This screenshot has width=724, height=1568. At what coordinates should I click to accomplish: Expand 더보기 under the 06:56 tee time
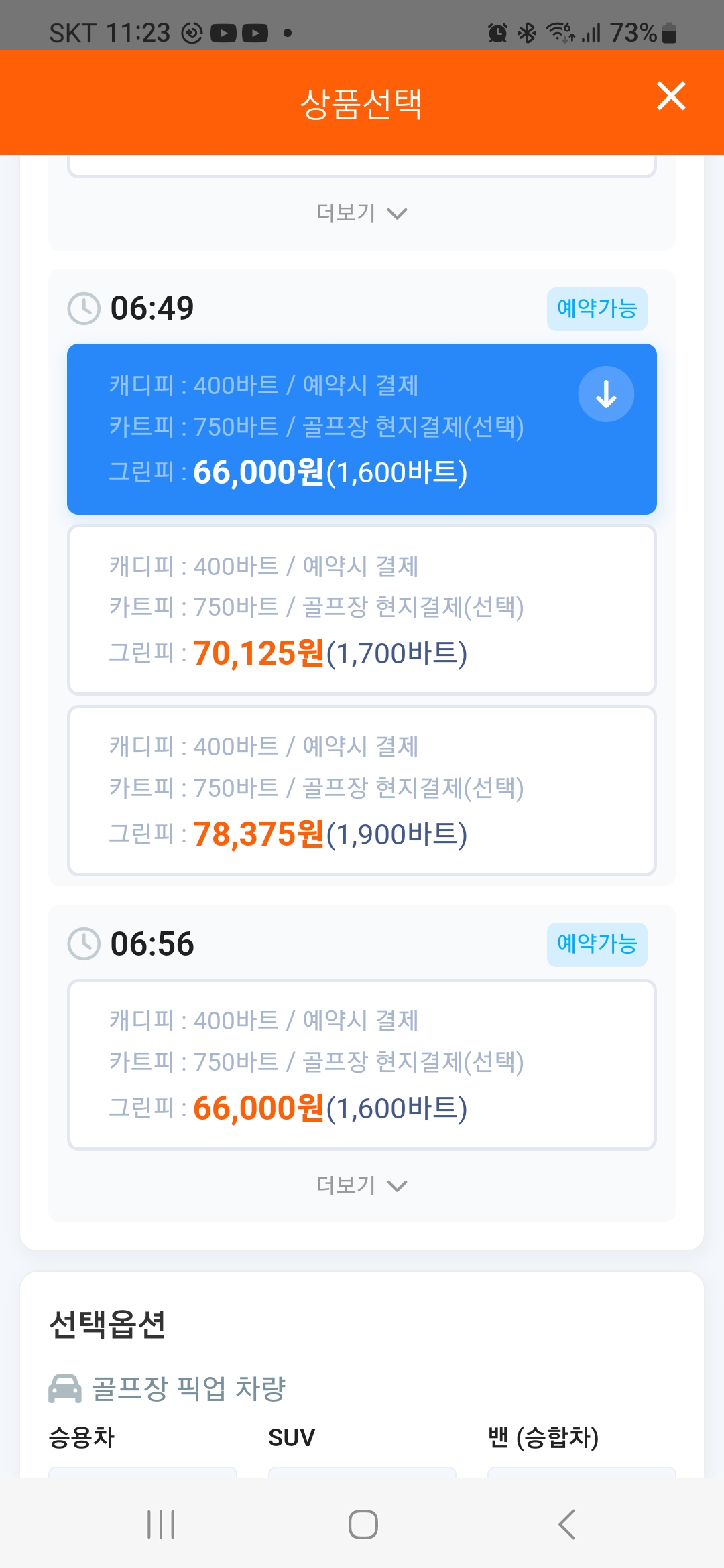[x=362, y=1185]
